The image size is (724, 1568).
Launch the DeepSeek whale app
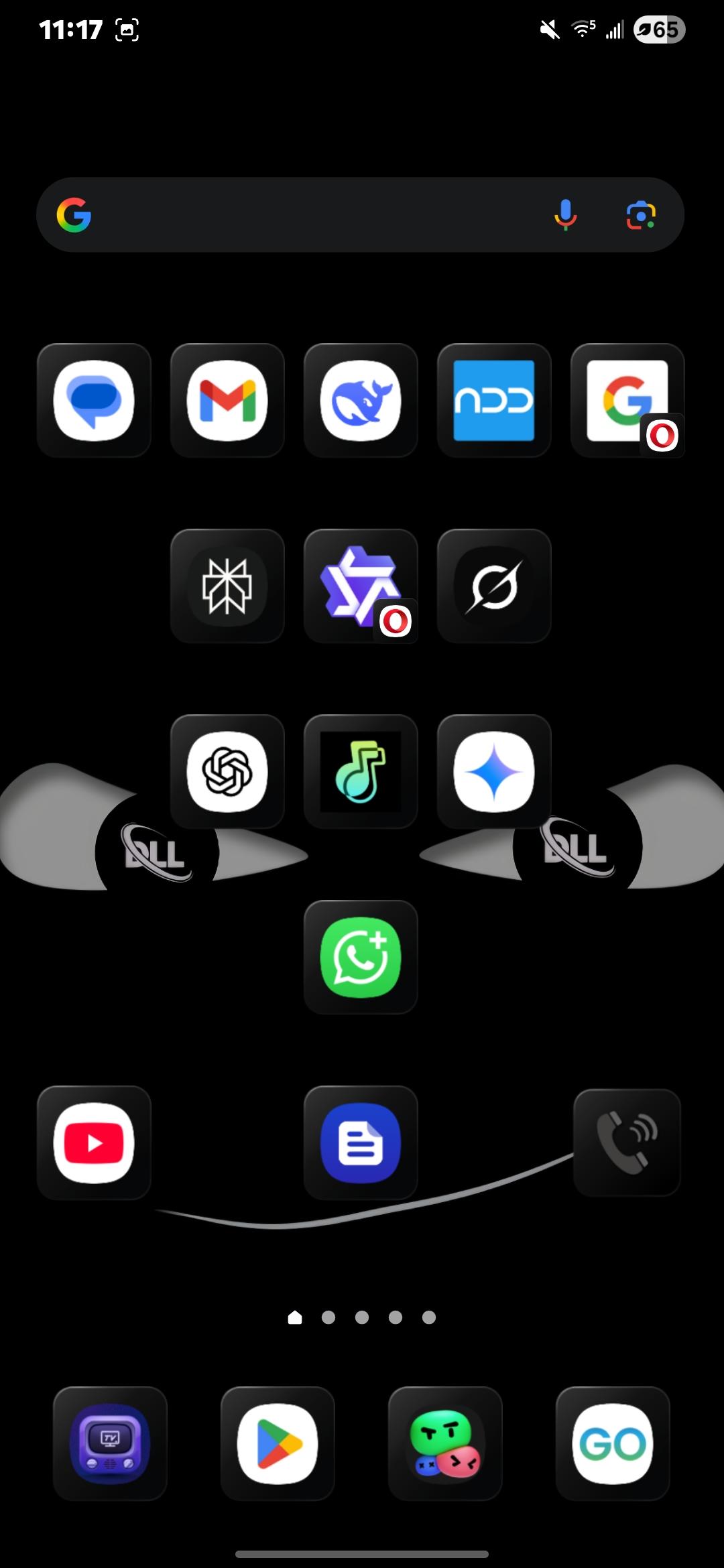point(361,401)
